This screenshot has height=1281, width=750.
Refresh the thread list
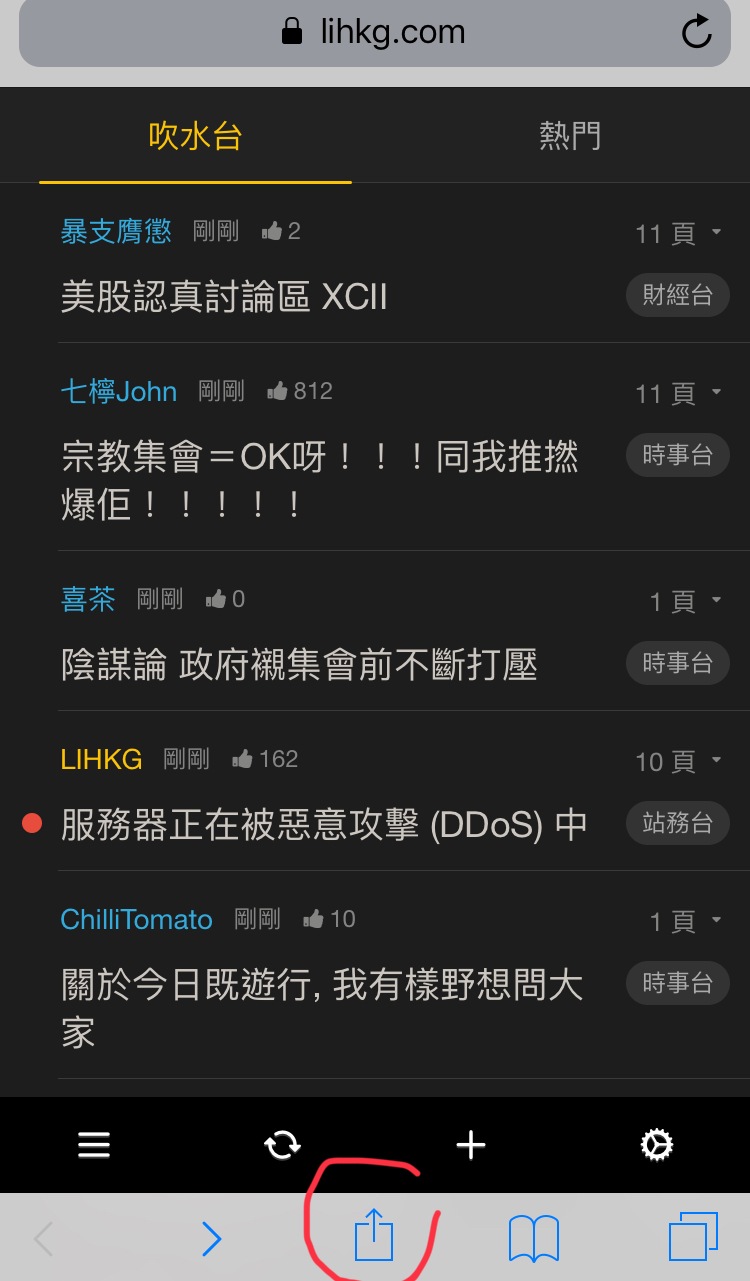pos(282,1145)
